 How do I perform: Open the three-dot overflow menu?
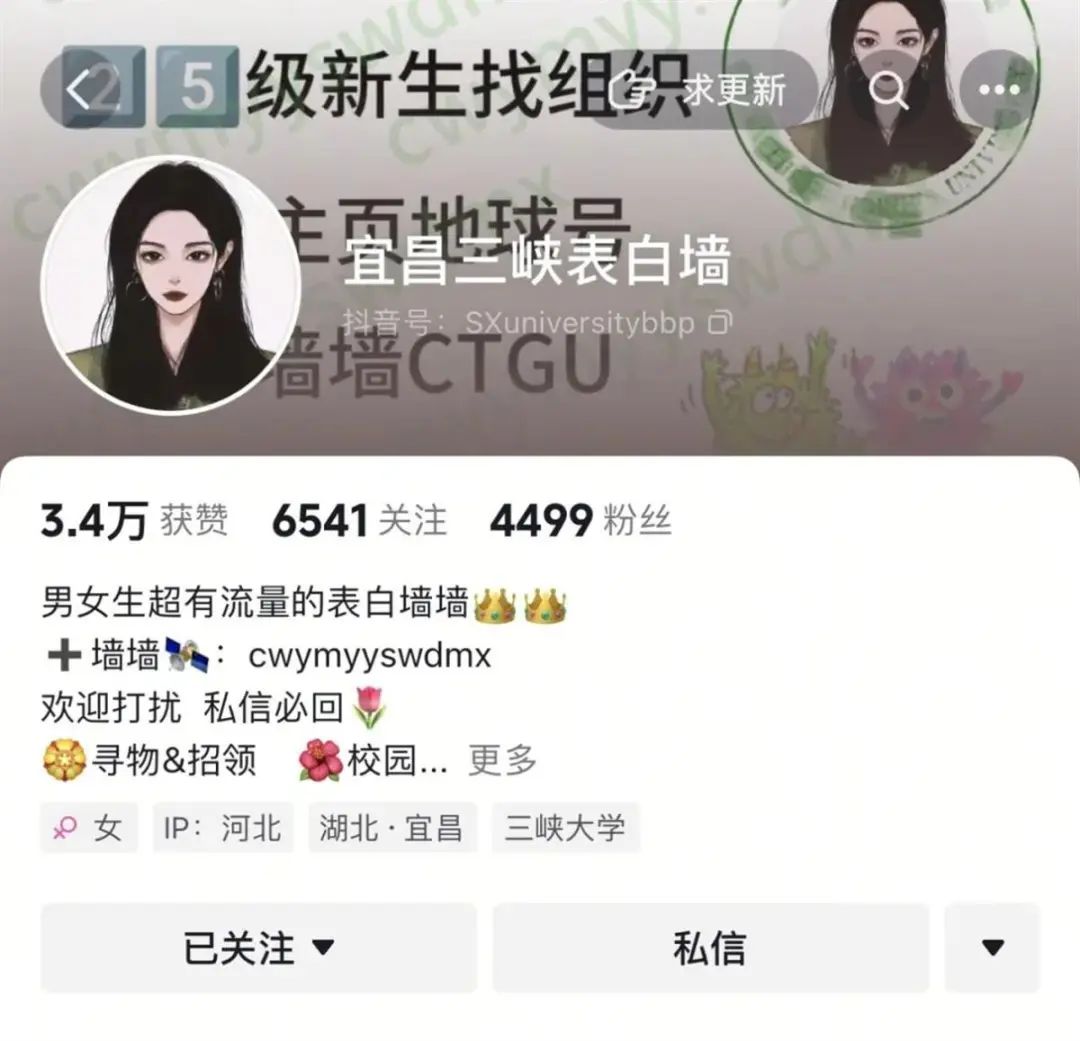click(x=998, y=91)
